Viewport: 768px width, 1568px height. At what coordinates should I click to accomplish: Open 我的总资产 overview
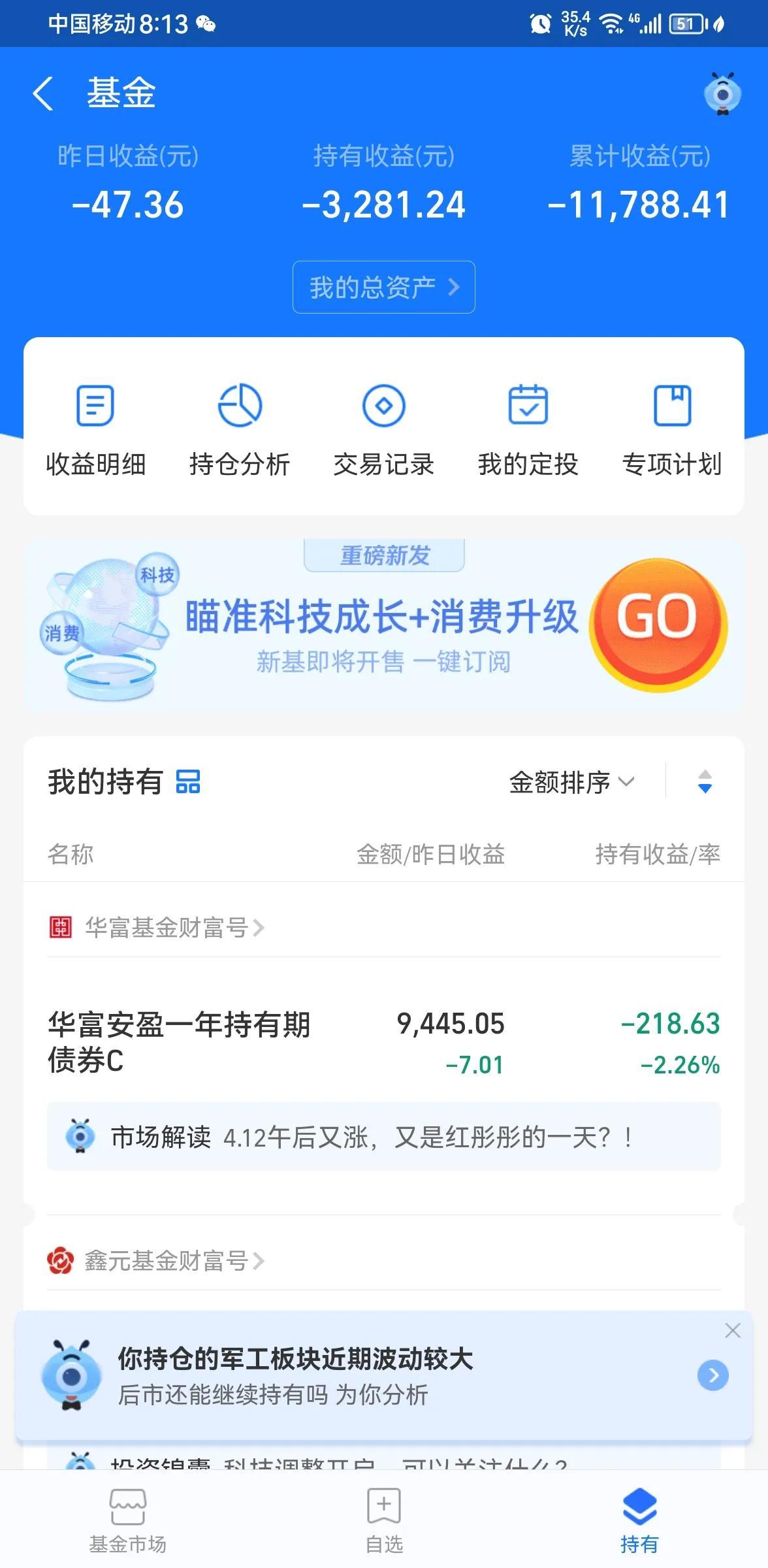(383, 287)
